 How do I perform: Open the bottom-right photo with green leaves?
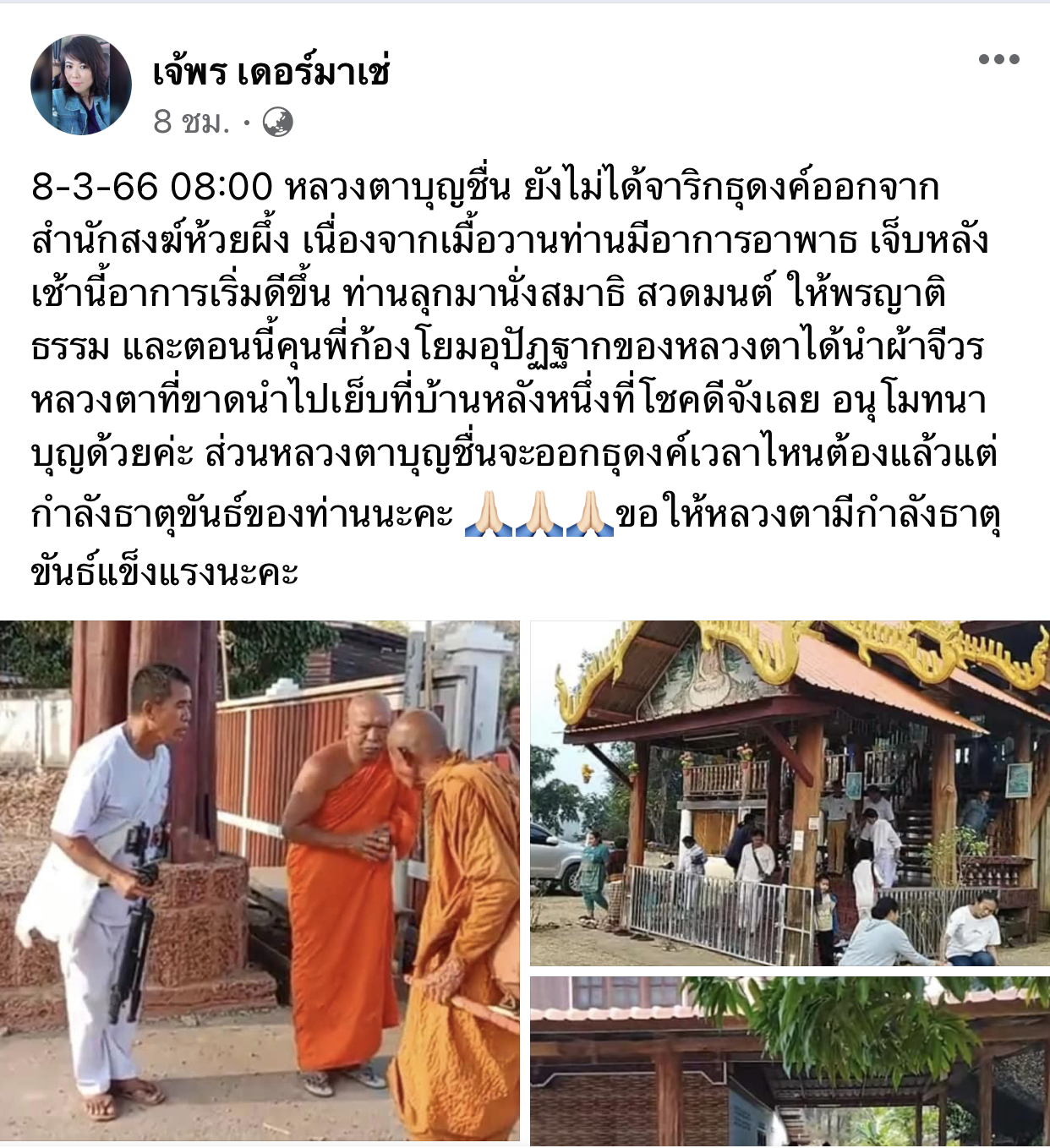[x=790, y=1061]
